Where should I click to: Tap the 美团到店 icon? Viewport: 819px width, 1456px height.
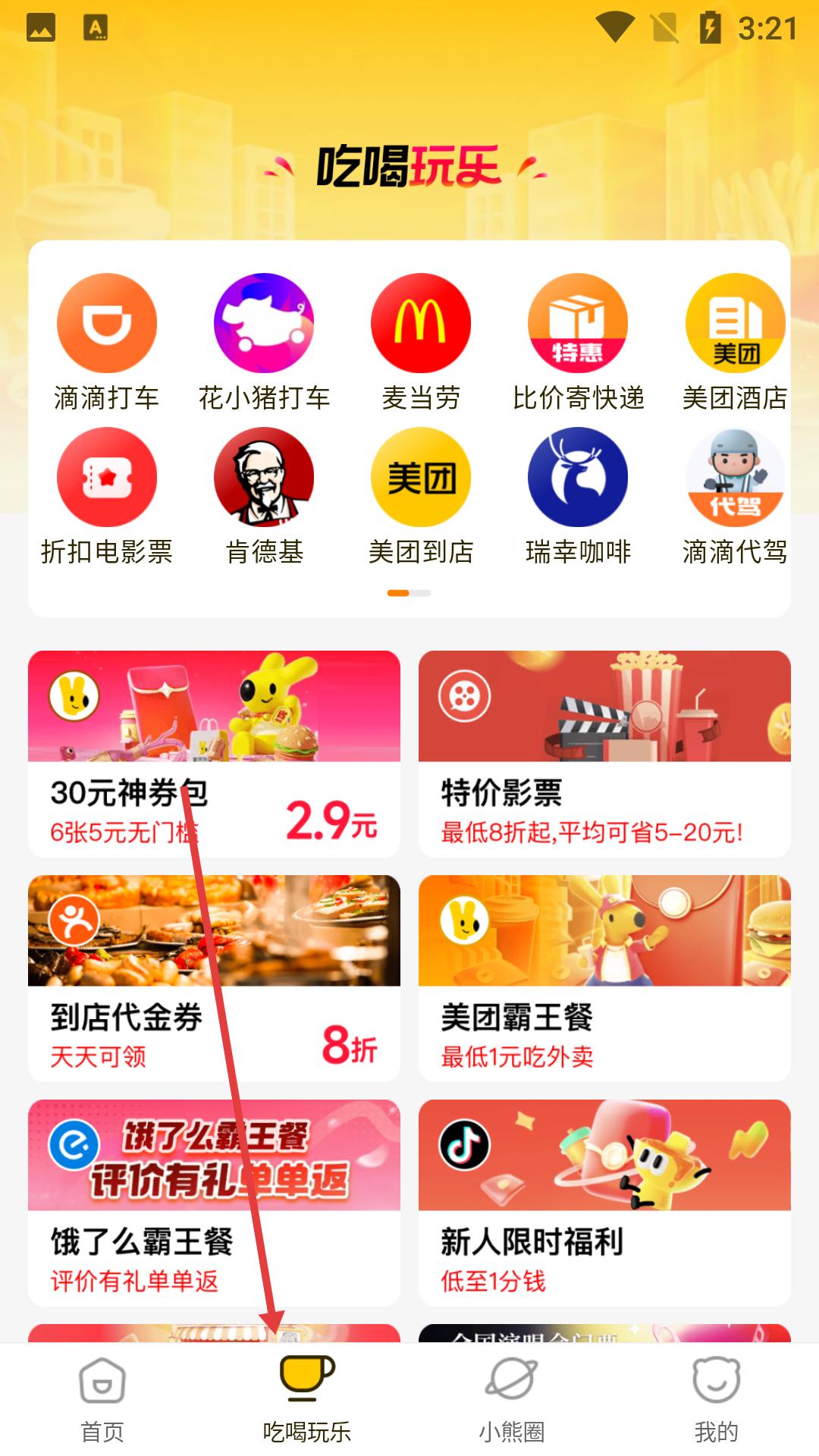coord(421,476)
